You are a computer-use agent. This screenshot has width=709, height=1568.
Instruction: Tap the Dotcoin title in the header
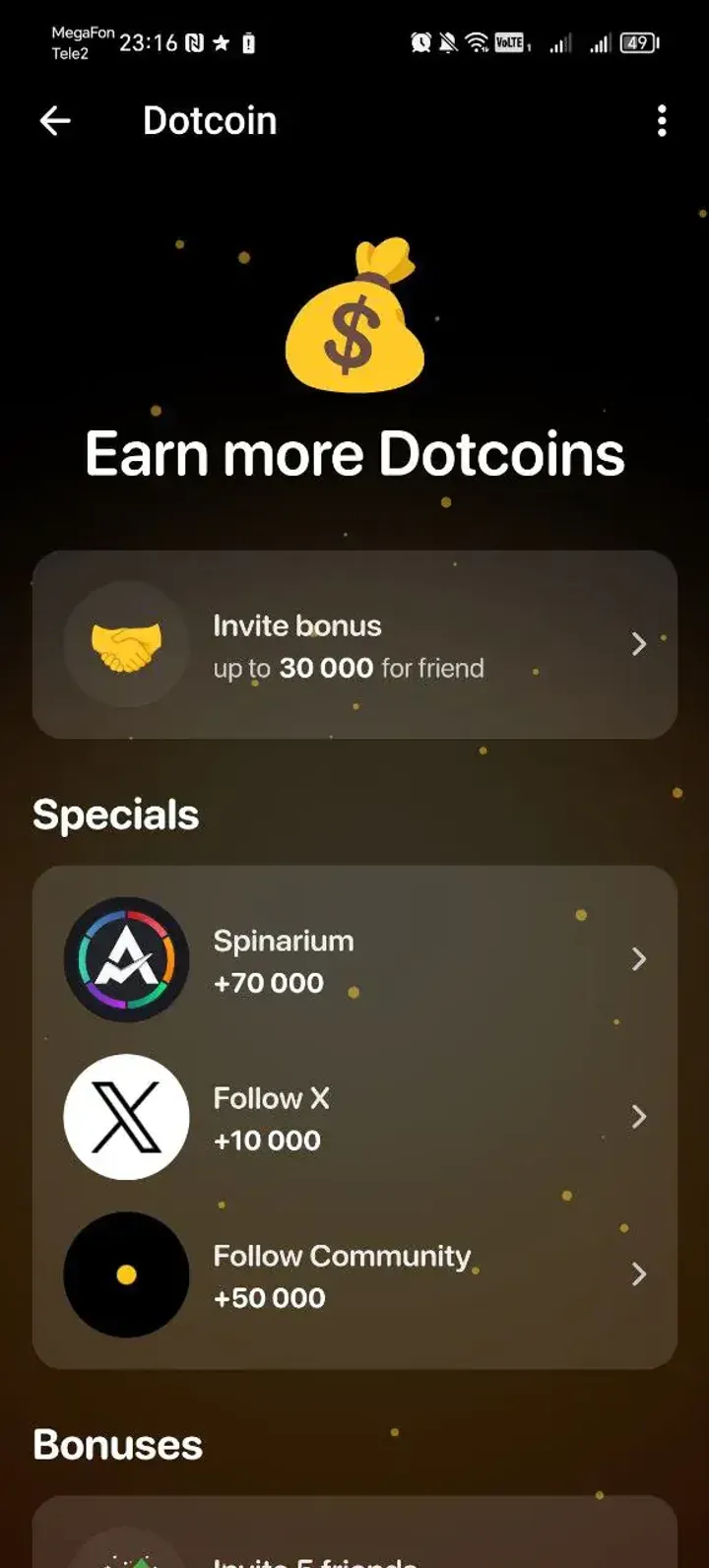pos(210,120)
